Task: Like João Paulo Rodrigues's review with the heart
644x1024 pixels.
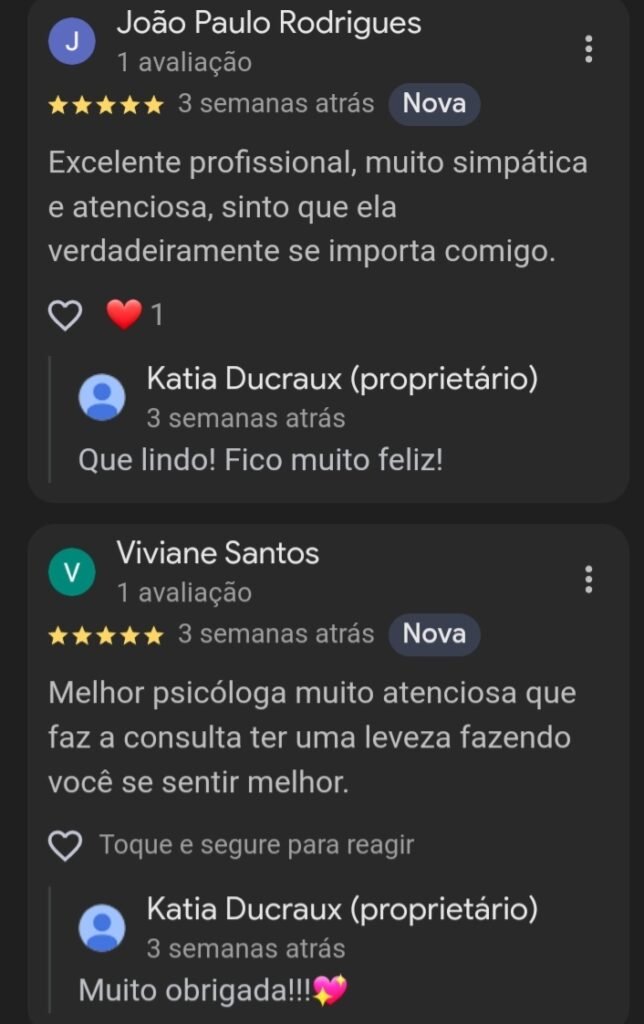Action: tap(65, 316)
